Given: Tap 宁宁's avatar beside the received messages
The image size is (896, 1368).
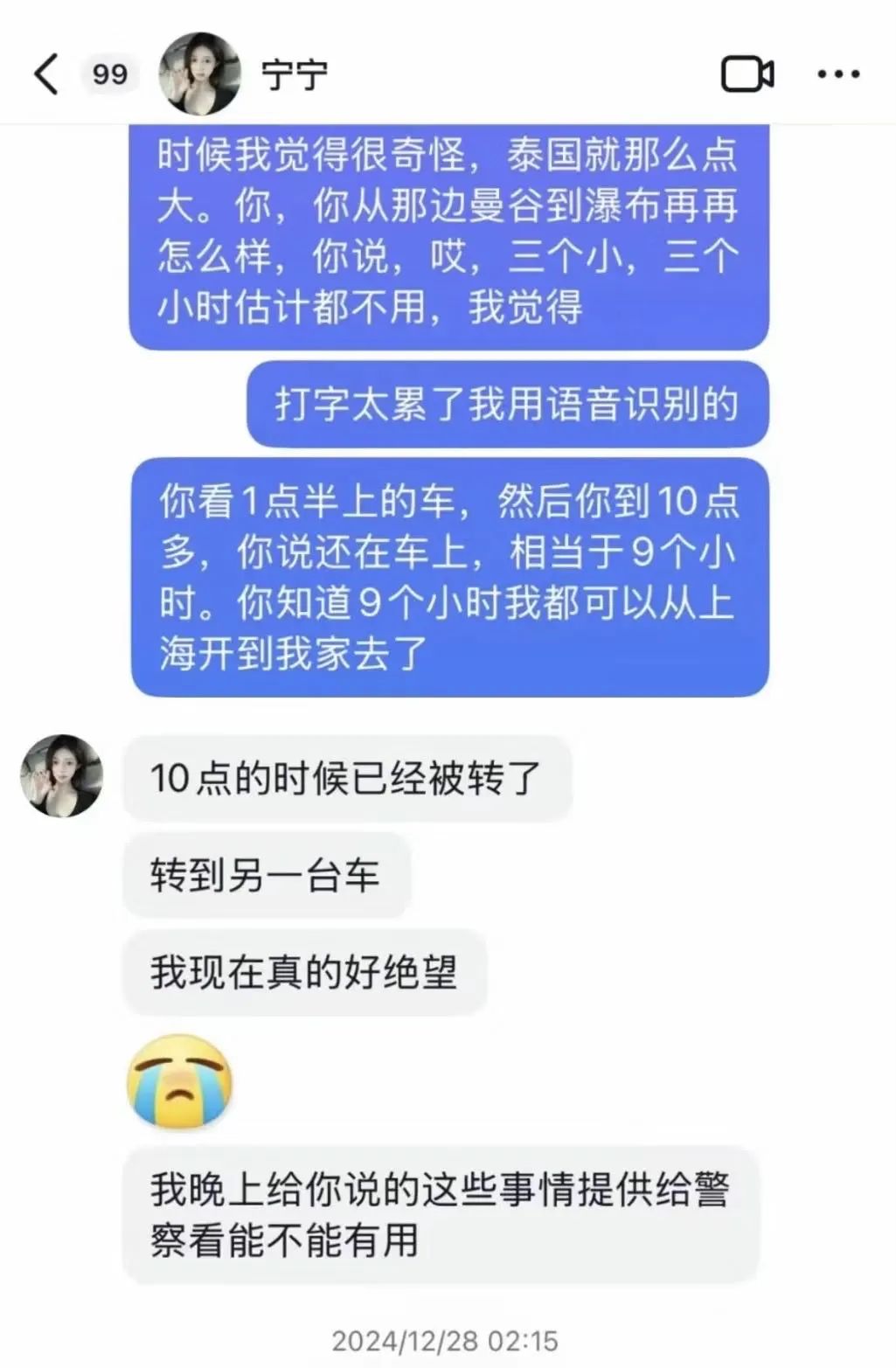Looking at the screenshot, I should tap(62, 776).
